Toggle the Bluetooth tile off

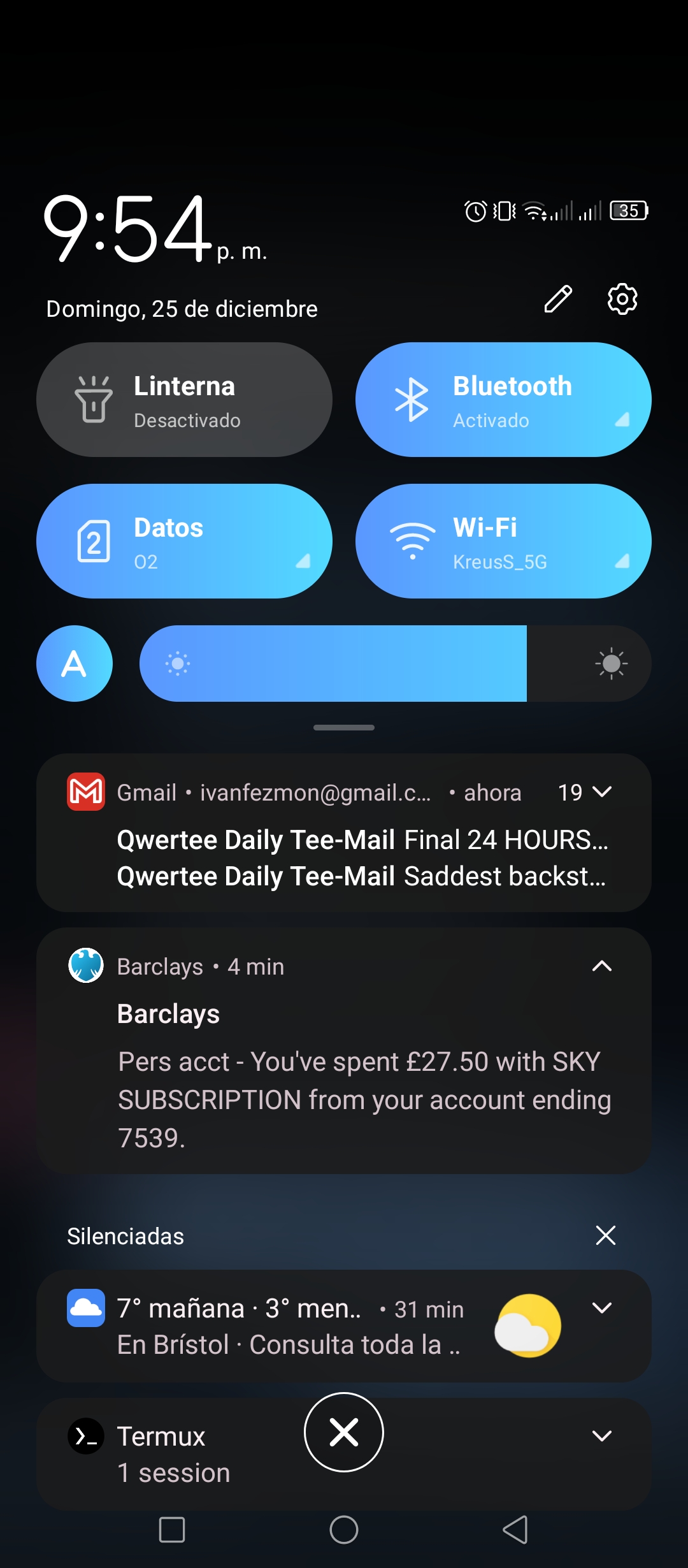tap(503, 400)
